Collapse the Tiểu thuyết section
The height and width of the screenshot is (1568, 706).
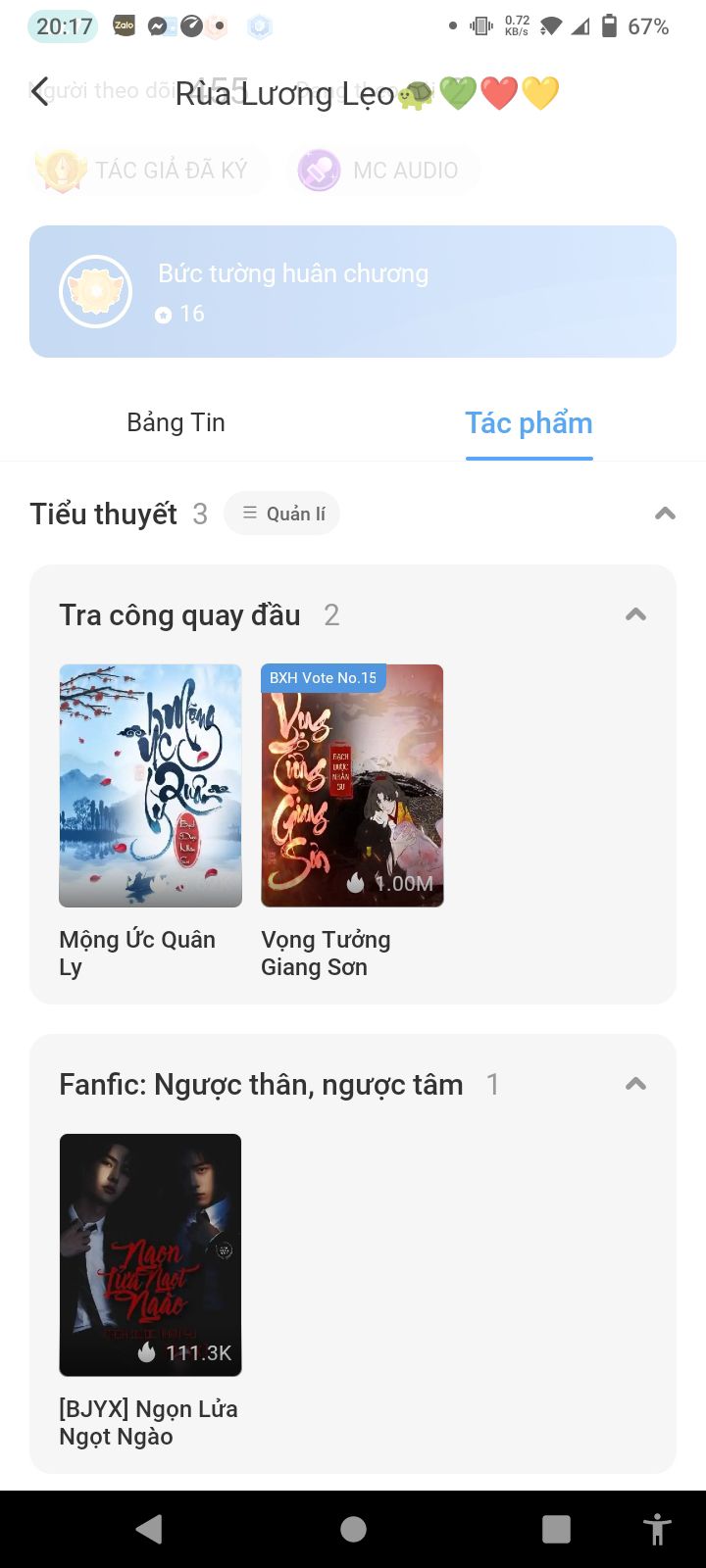click(665, 514)
